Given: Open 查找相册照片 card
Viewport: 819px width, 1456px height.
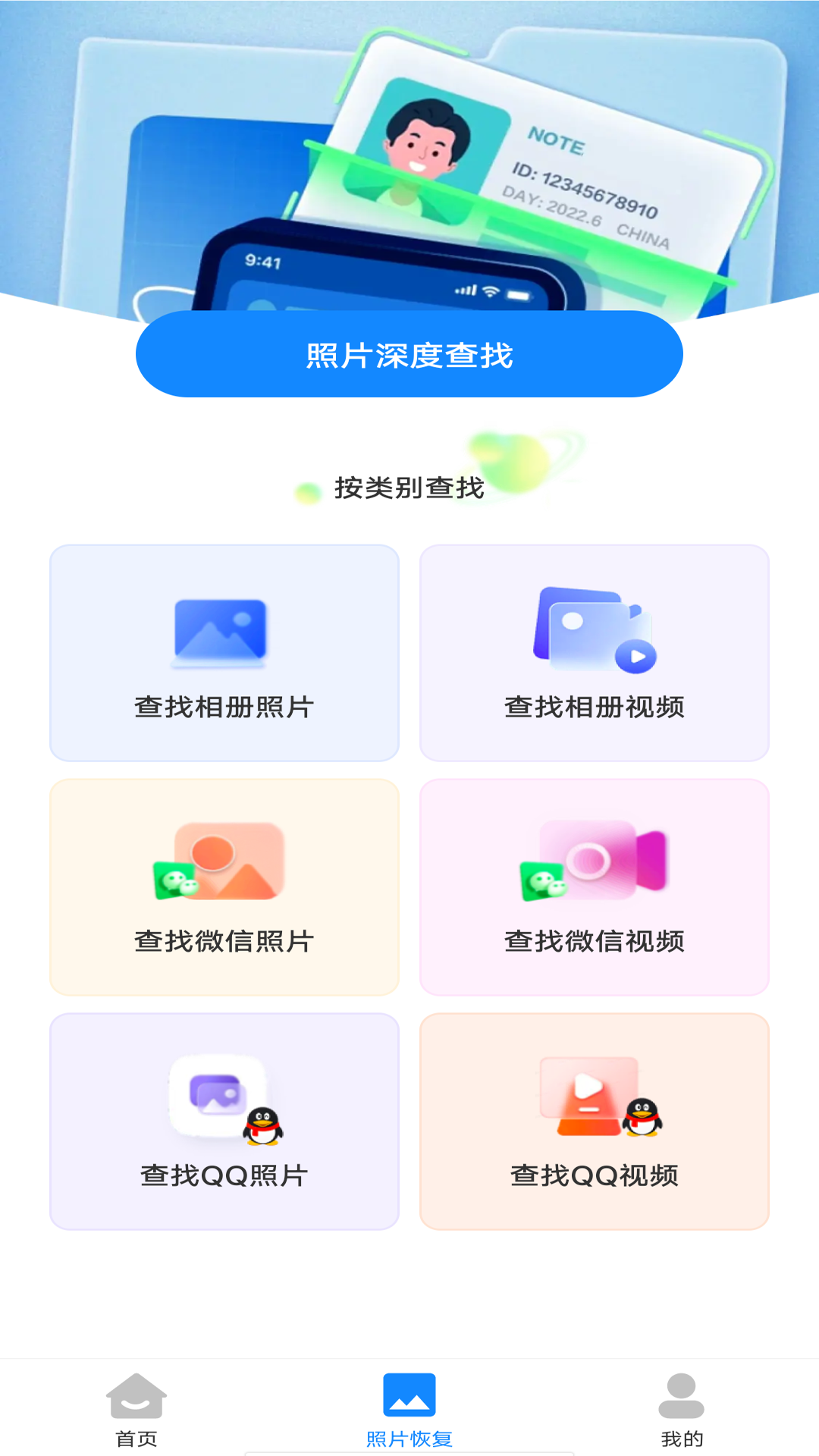Looking at the screenshot, I should click(224, 652).
